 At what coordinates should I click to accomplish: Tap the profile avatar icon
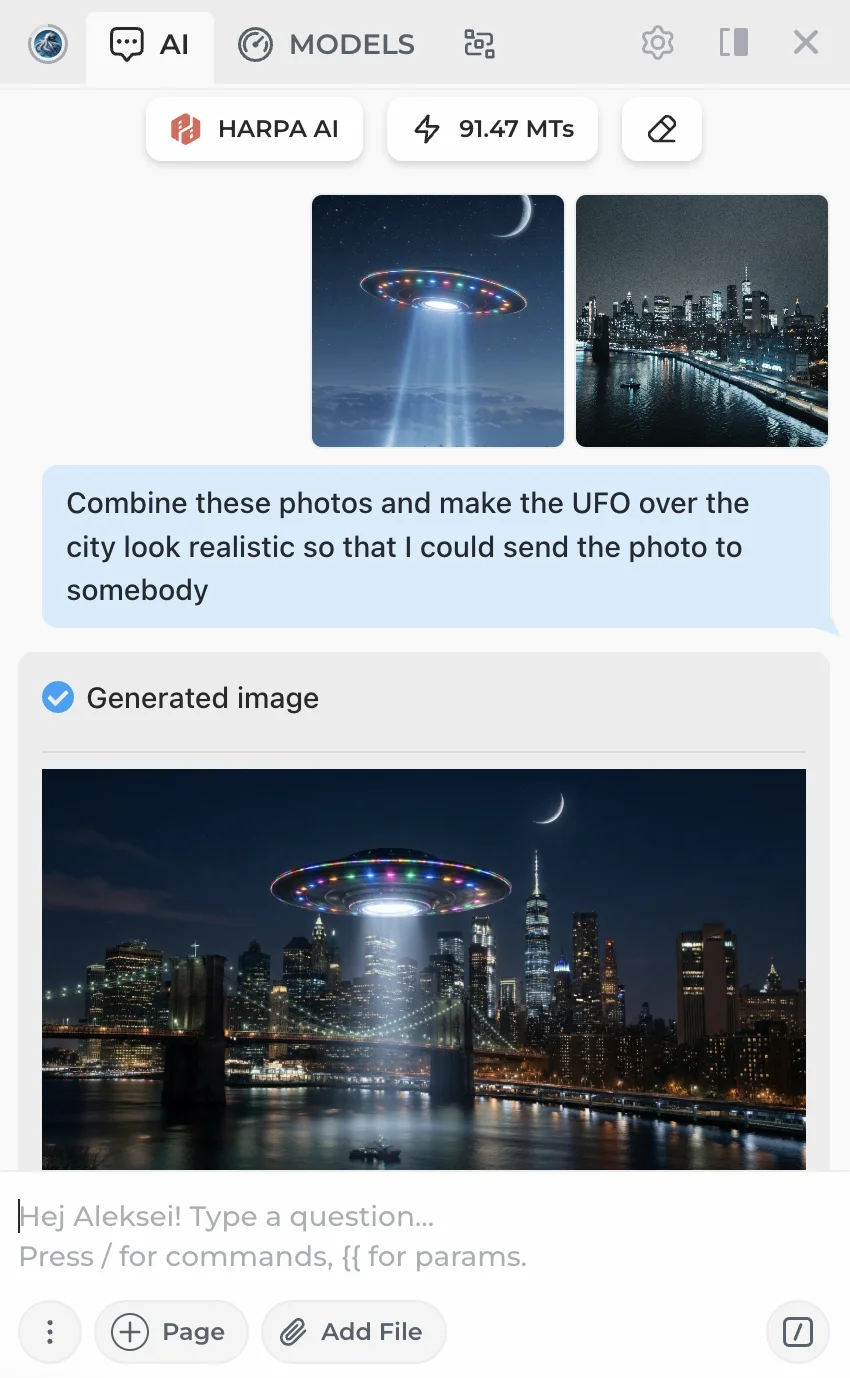[x=47, y=44]
